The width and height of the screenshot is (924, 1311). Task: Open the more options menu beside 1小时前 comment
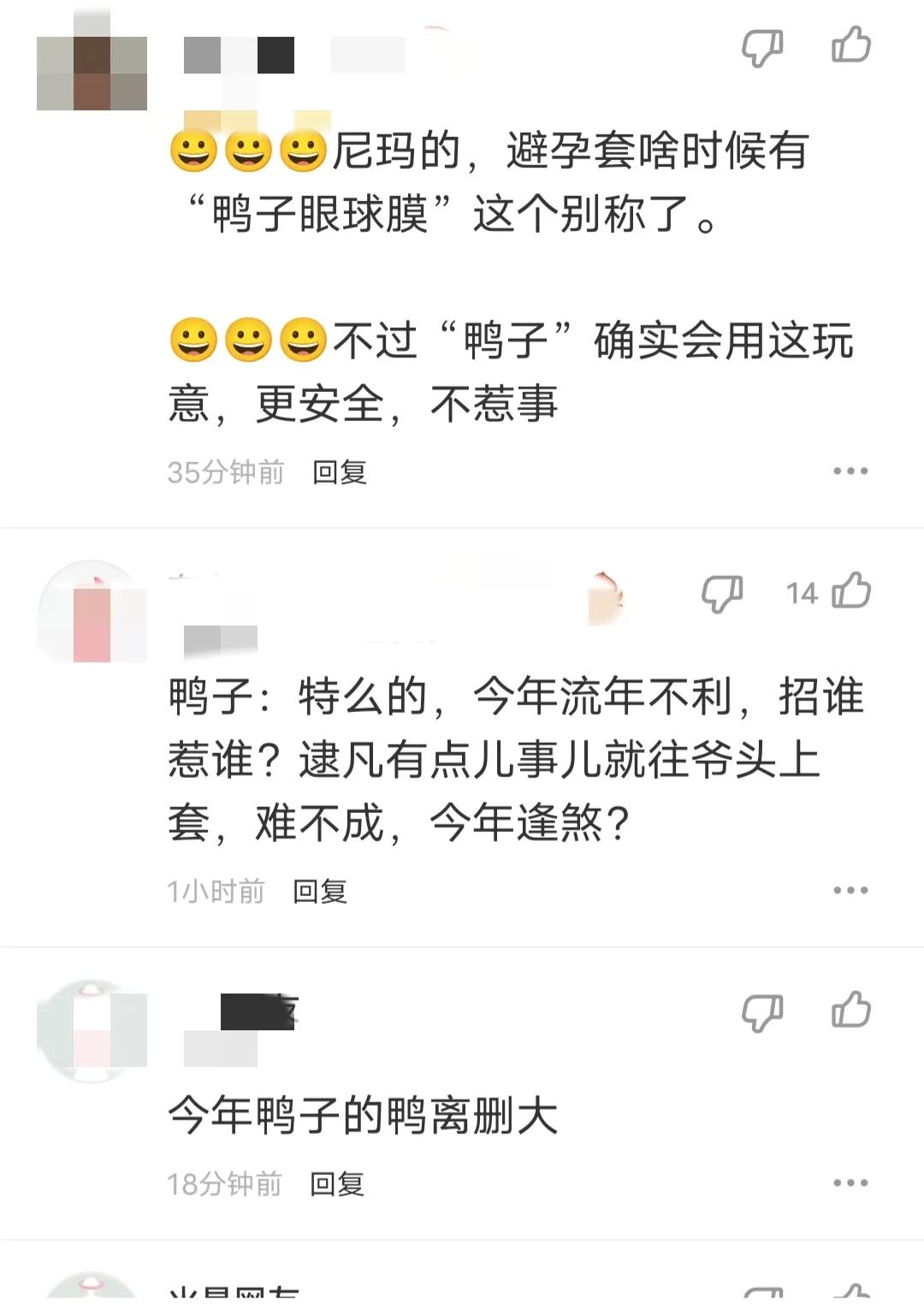(851, 890)
